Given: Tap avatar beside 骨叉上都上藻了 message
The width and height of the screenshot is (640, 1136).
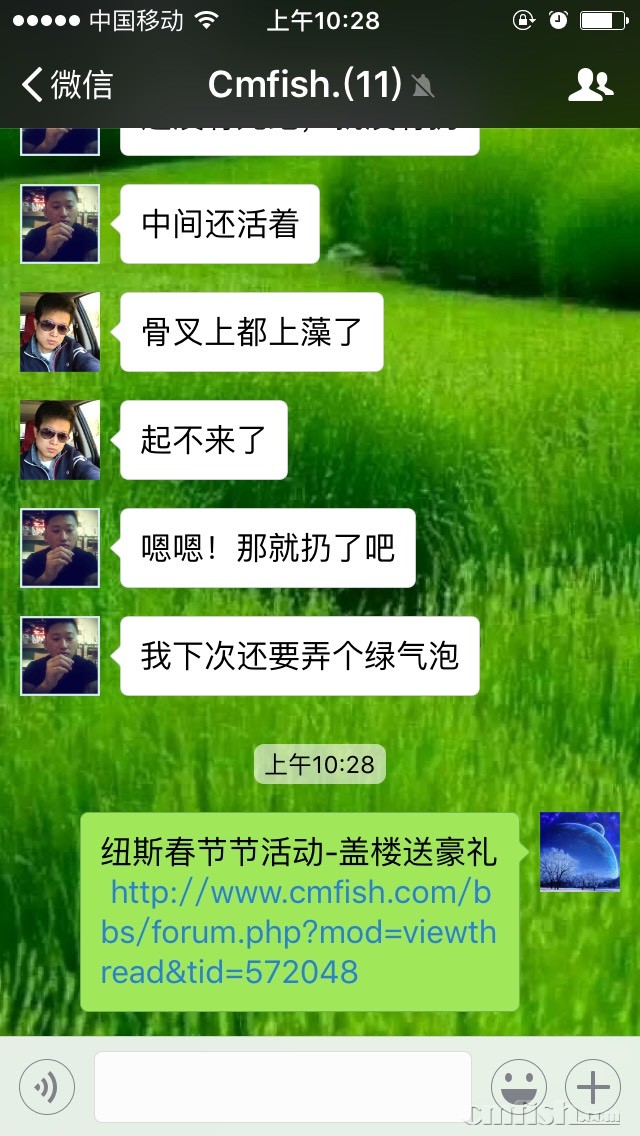Looking at the screenshot, I should [60, 332].
